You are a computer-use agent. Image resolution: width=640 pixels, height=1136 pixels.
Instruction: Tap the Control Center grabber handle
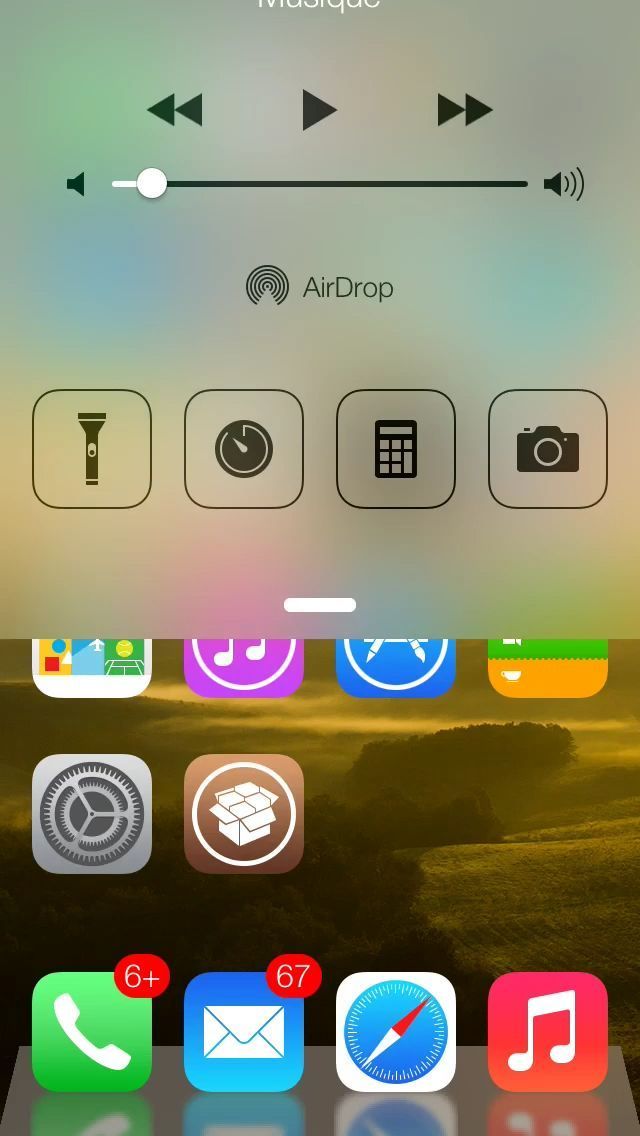click(x=320, y=604)
